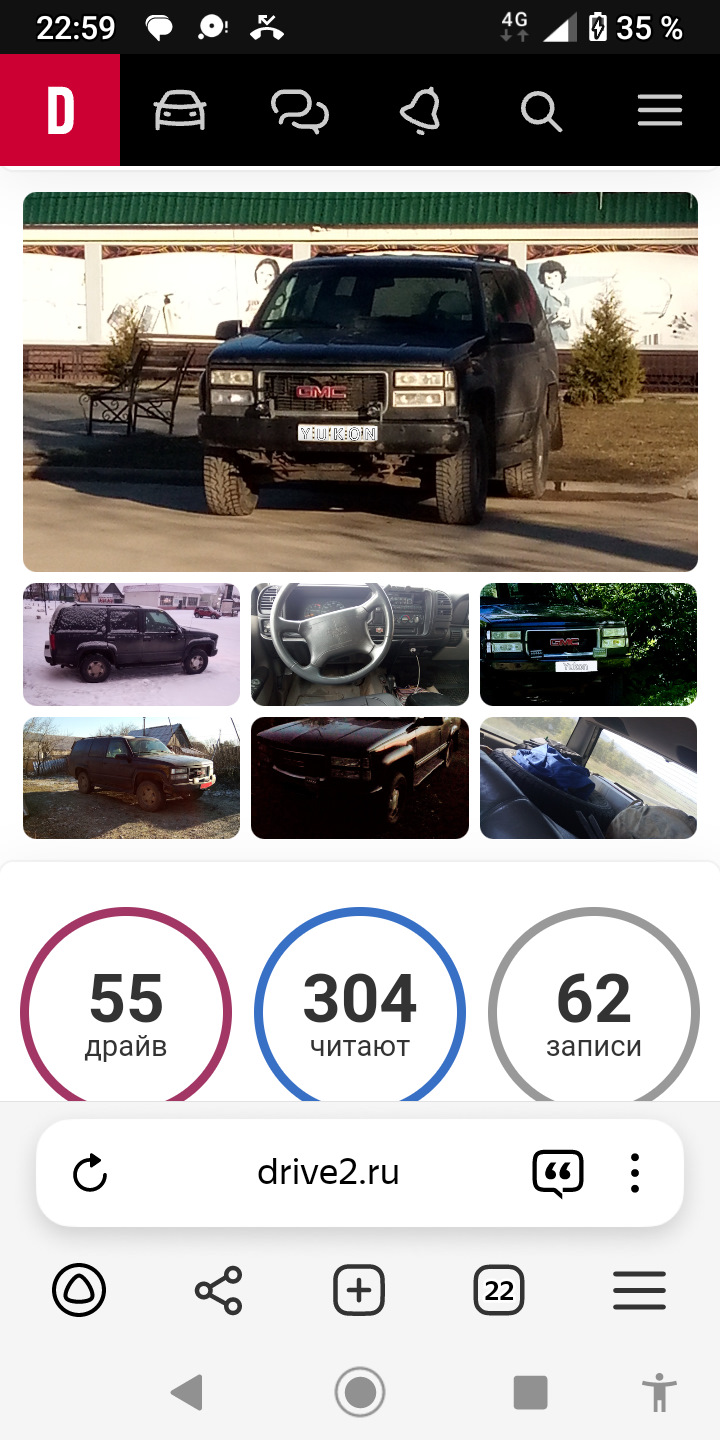Start a search with the magnifier icon

coord(540,110)
